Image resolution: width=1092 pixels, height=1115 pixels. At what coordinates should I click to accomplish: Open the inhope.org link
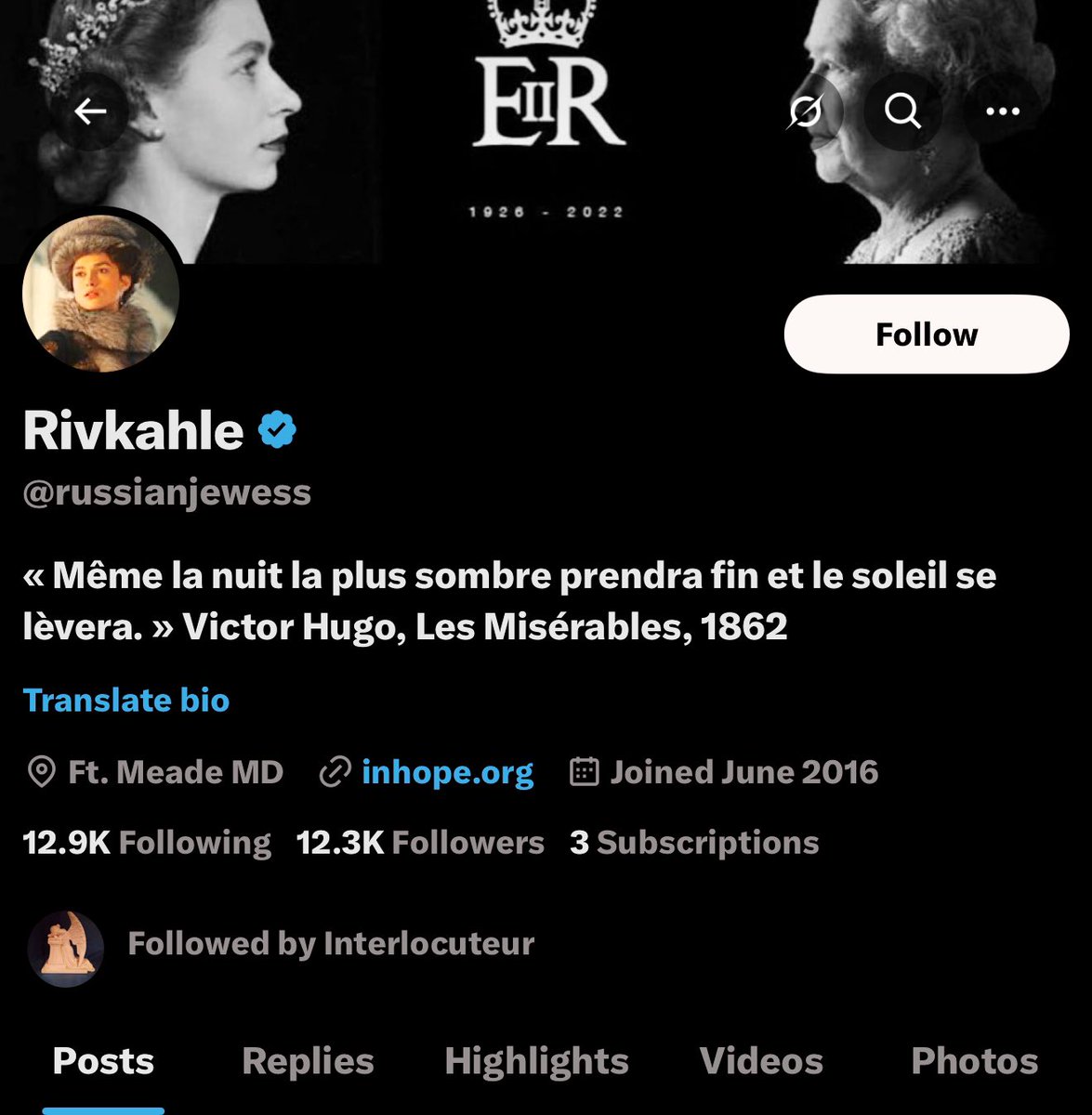click(447, 772)
